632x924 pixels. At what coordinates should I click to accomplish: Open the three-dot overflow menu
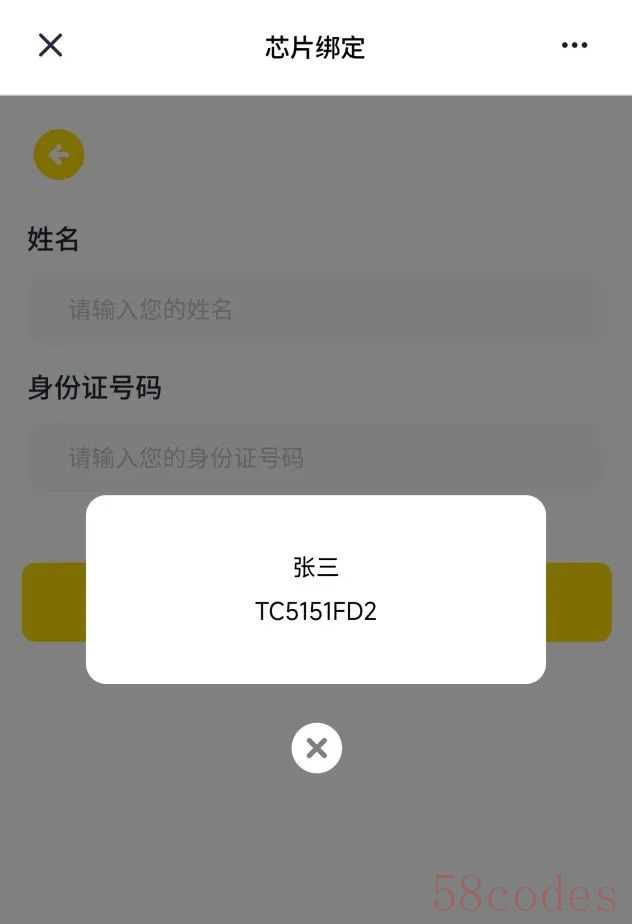(x=574, y=45)
